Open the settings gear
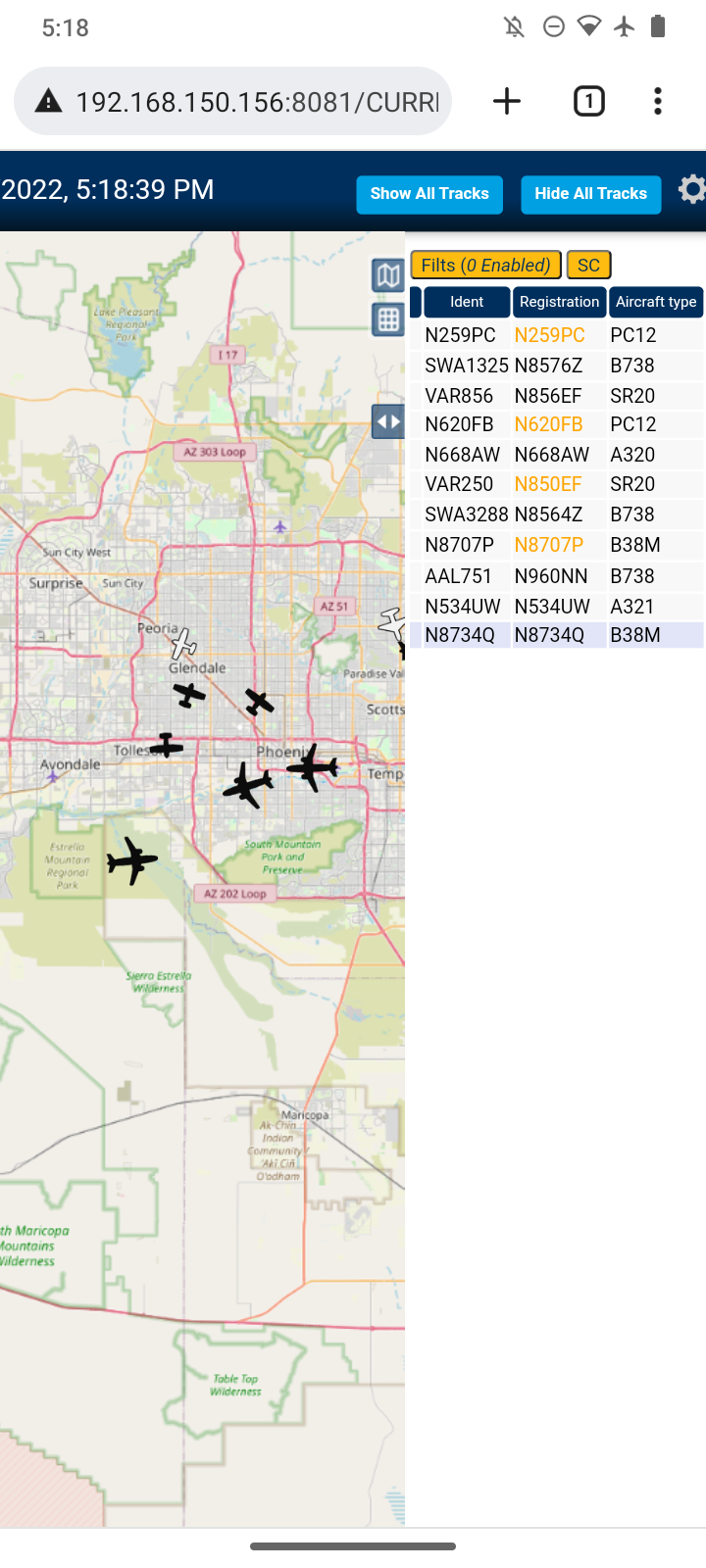Viewport: 706px width, 1568px height. [692, 189]
